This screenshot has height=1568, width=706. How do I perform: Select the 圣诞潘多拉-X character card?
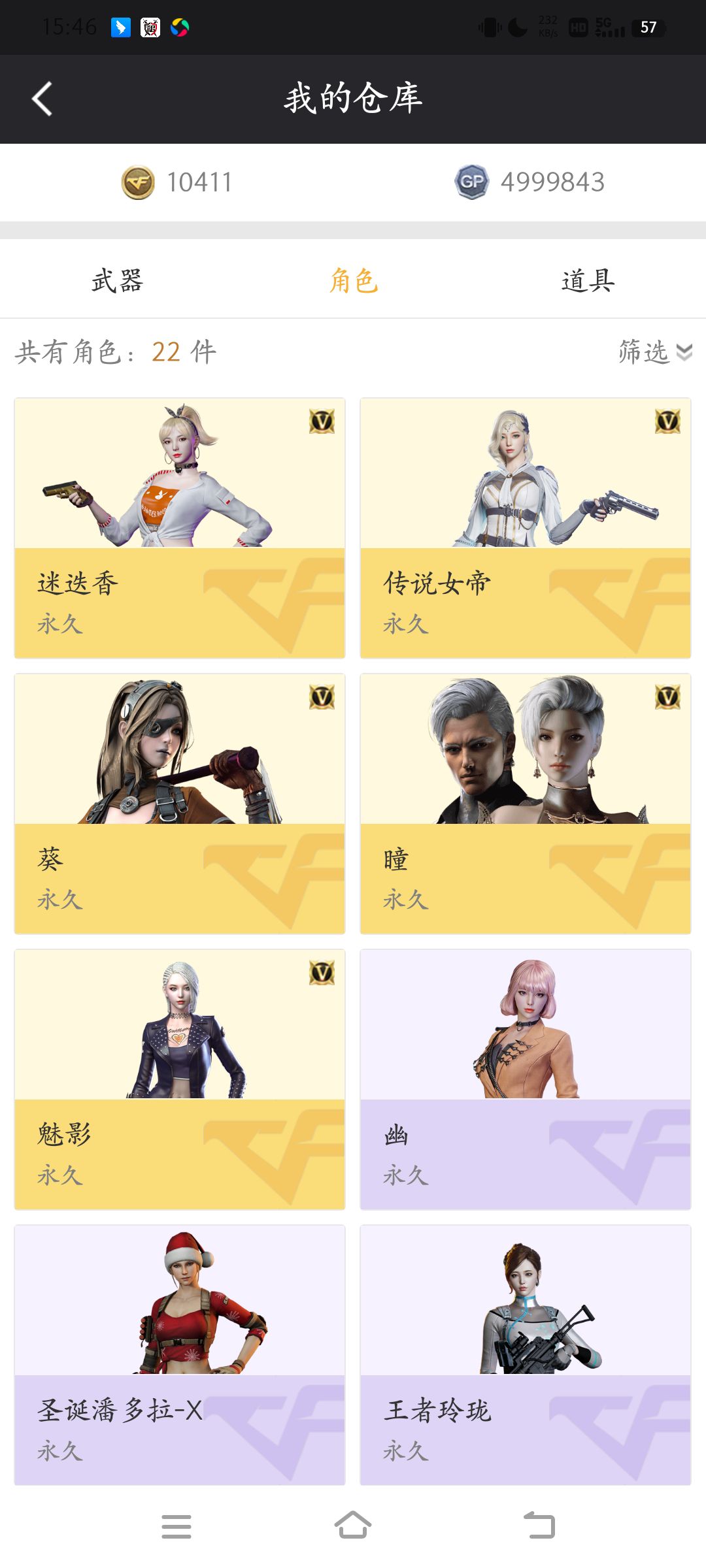click(x=180, y=1355)
